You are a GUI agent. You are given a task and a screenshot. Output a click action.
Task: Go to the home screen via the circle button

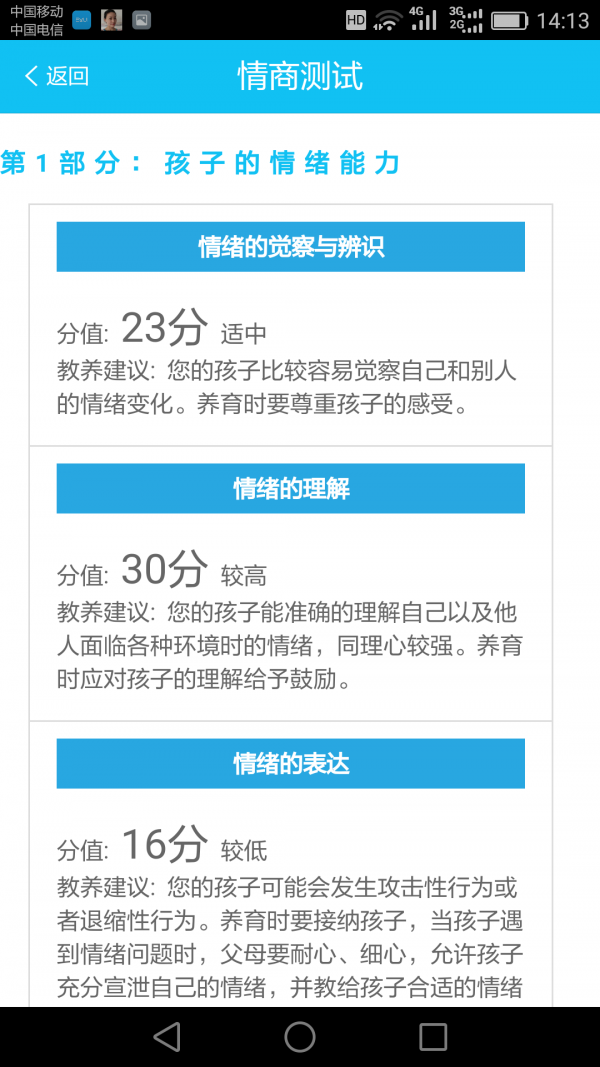(300, 1036)
